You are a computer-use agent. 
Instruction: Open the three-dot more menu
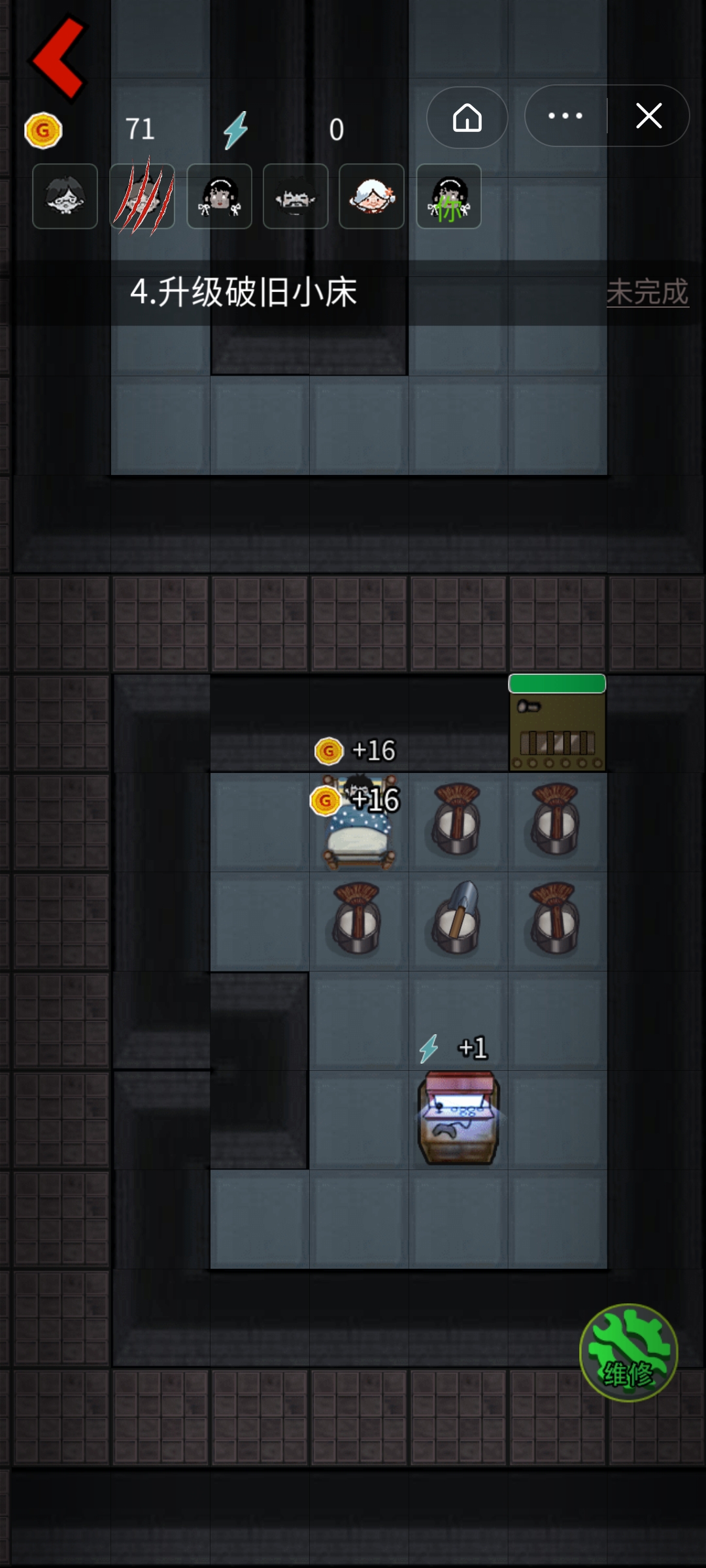click(x=565, y=116)
